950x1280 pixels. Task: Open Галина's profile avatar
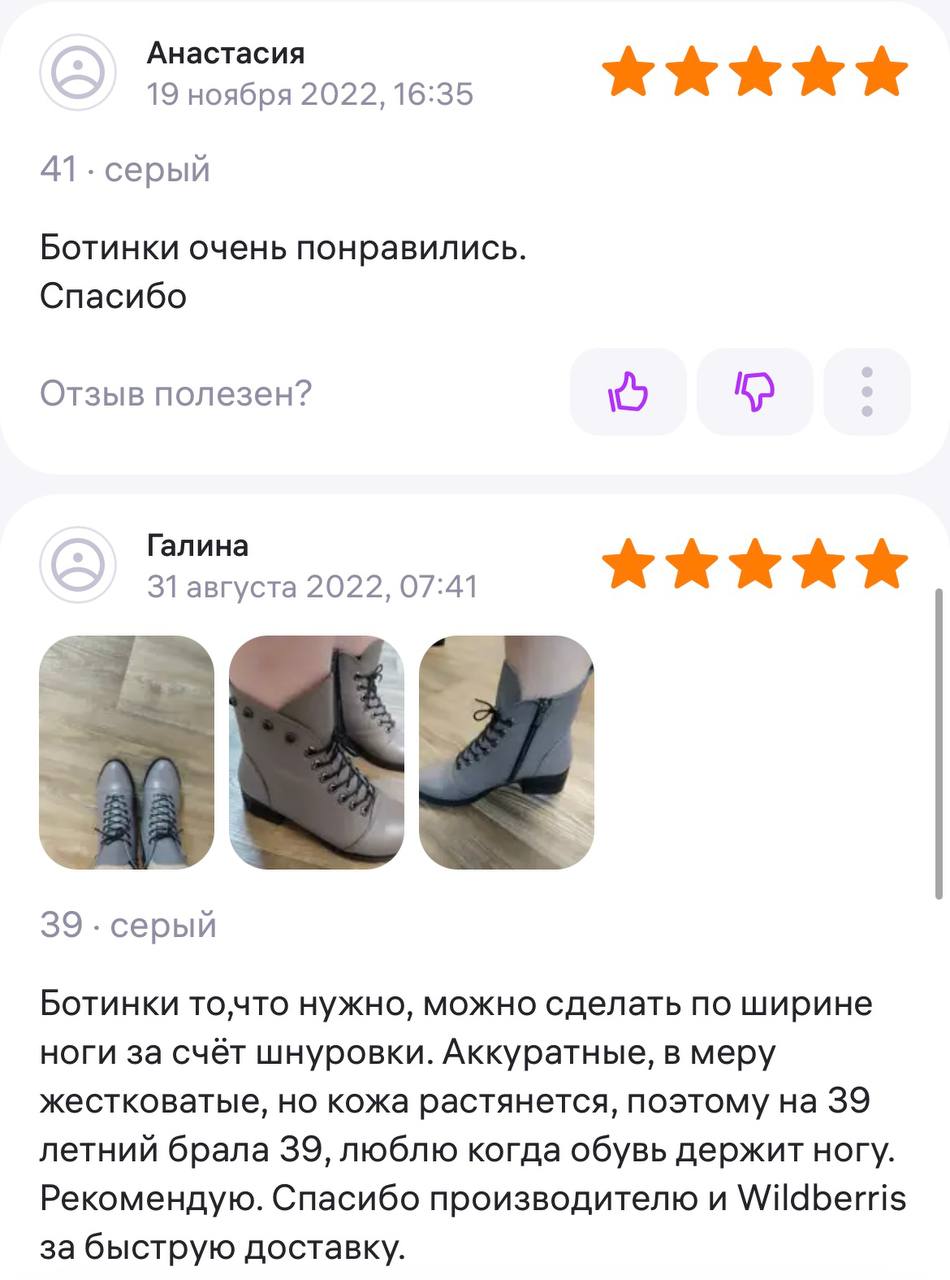click(x=78, y=565)
